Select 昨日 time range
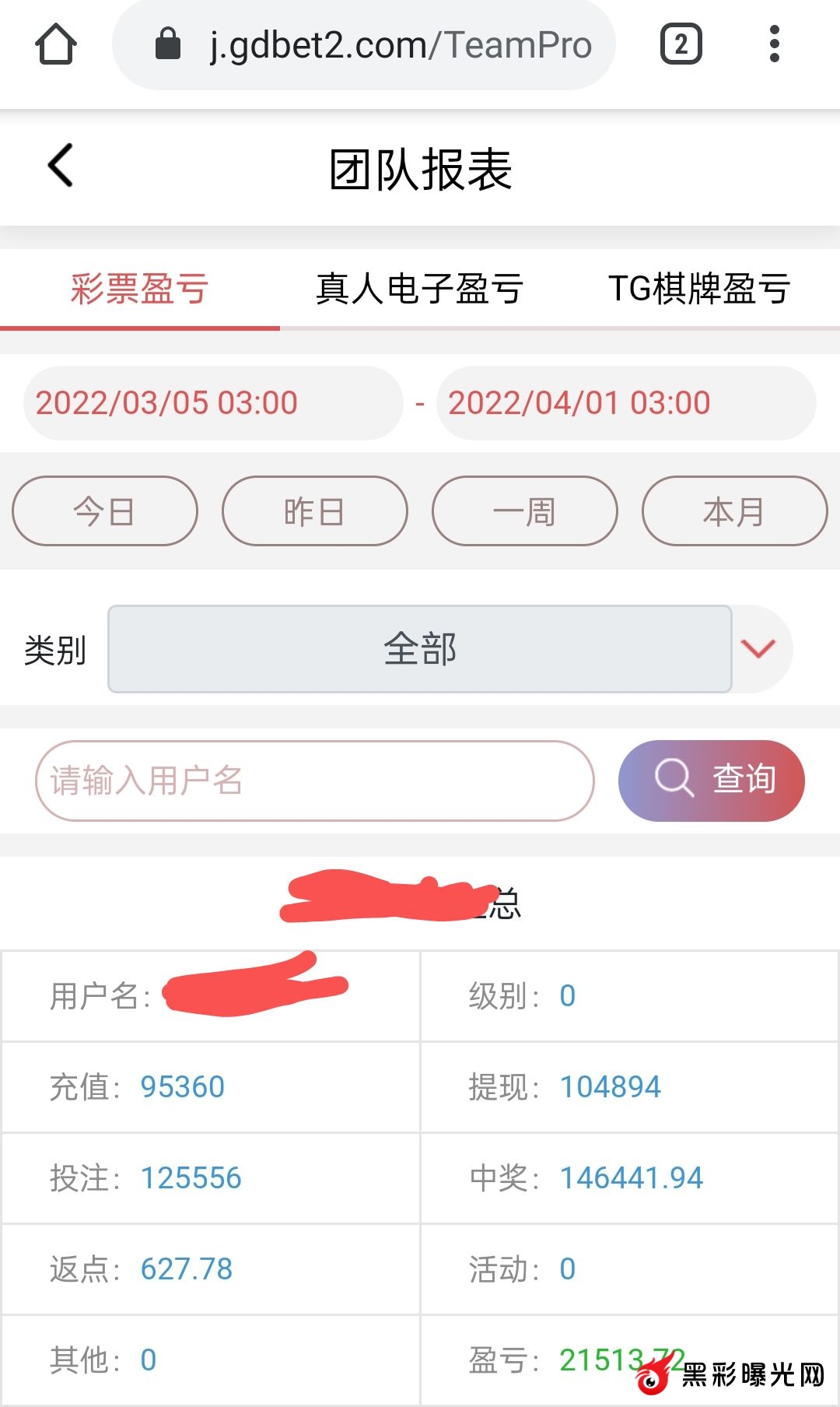 point(315,511)
